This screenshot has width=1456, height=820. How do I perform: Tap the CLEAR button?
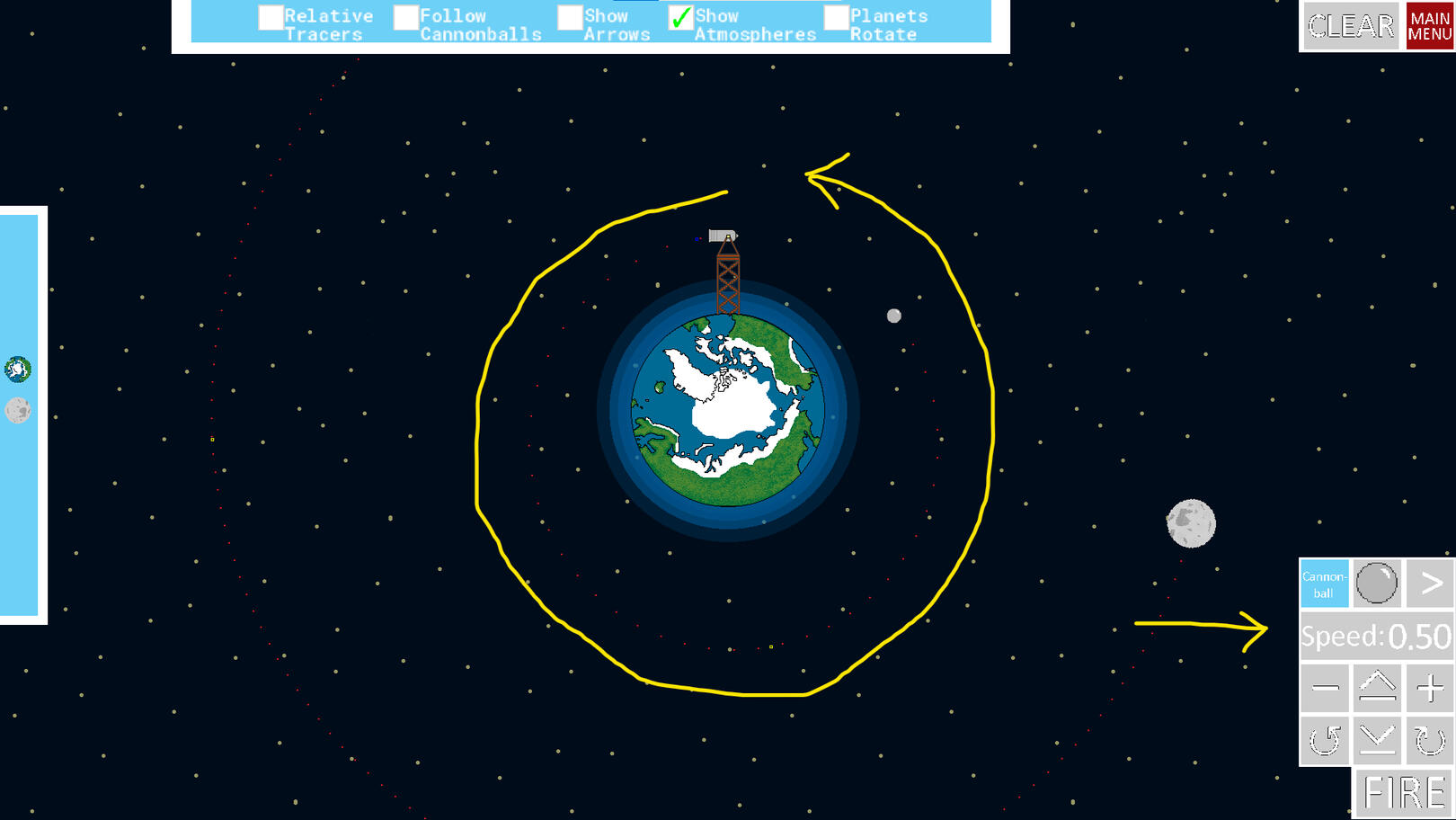pyautogui.click(x=1350, y=26)
